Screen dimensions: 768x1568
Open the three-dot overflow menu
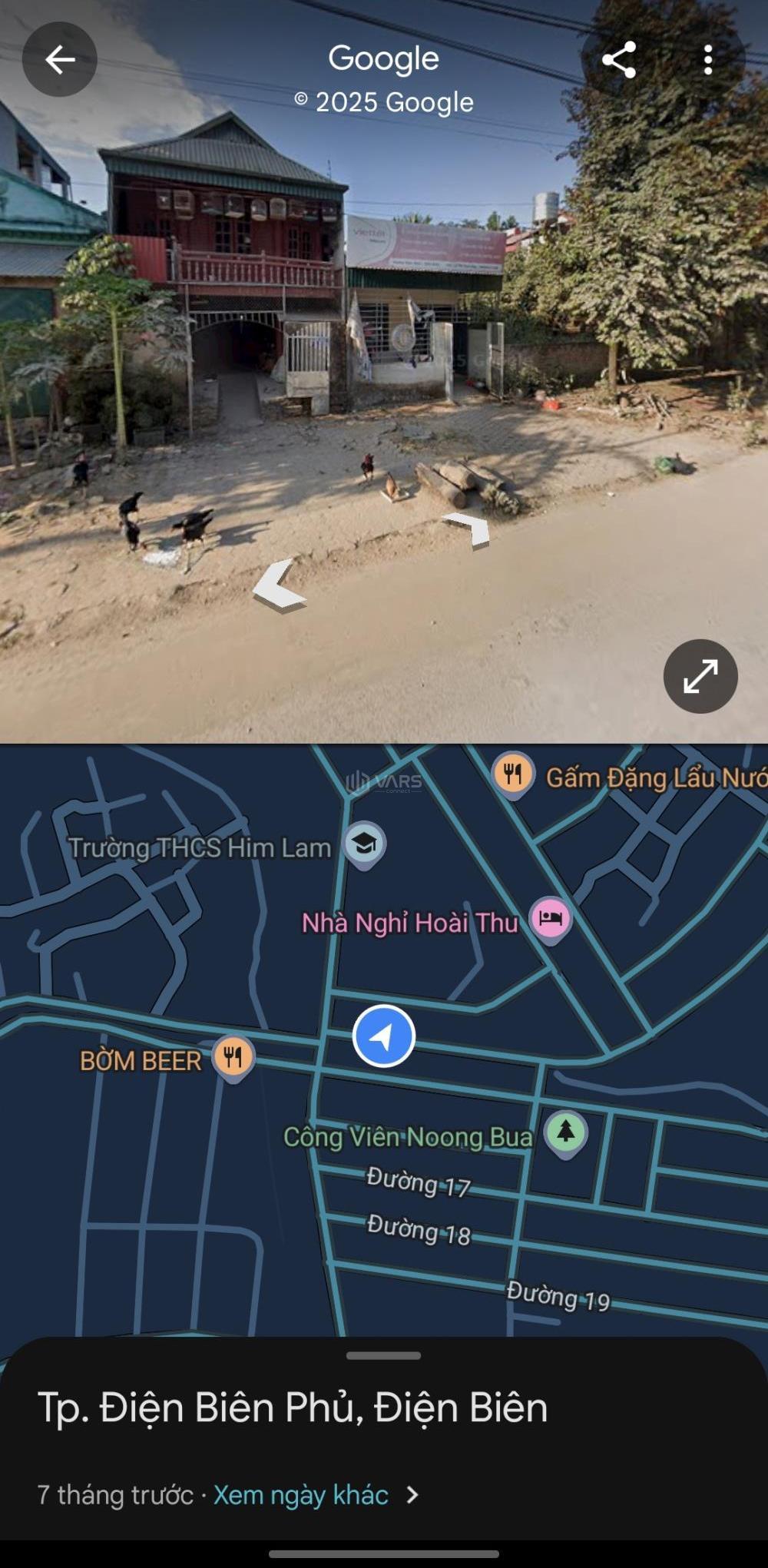click(708, 59)
